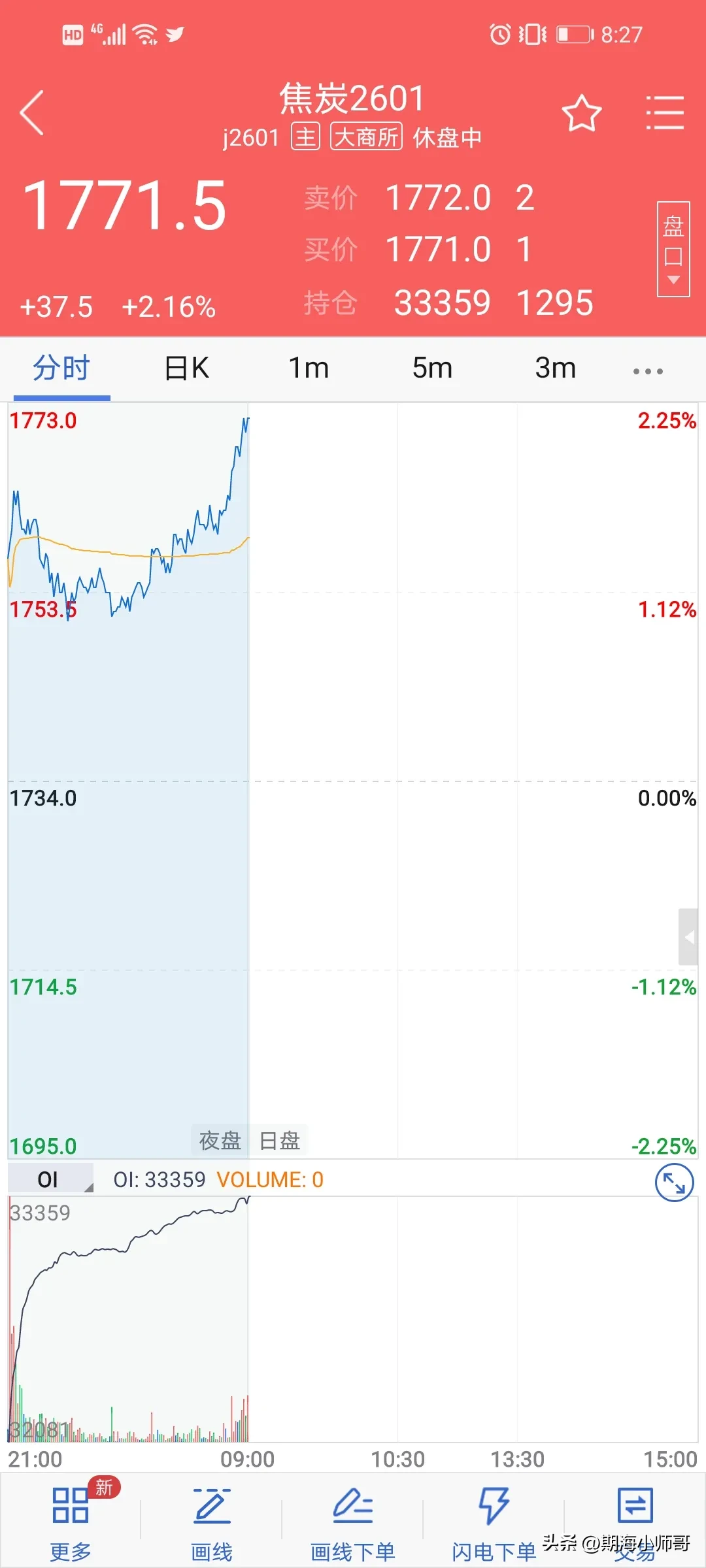Expand the chart to fullscreen
The image size is (706, 1568).
pyautogui.click(x=674, y=1182)
